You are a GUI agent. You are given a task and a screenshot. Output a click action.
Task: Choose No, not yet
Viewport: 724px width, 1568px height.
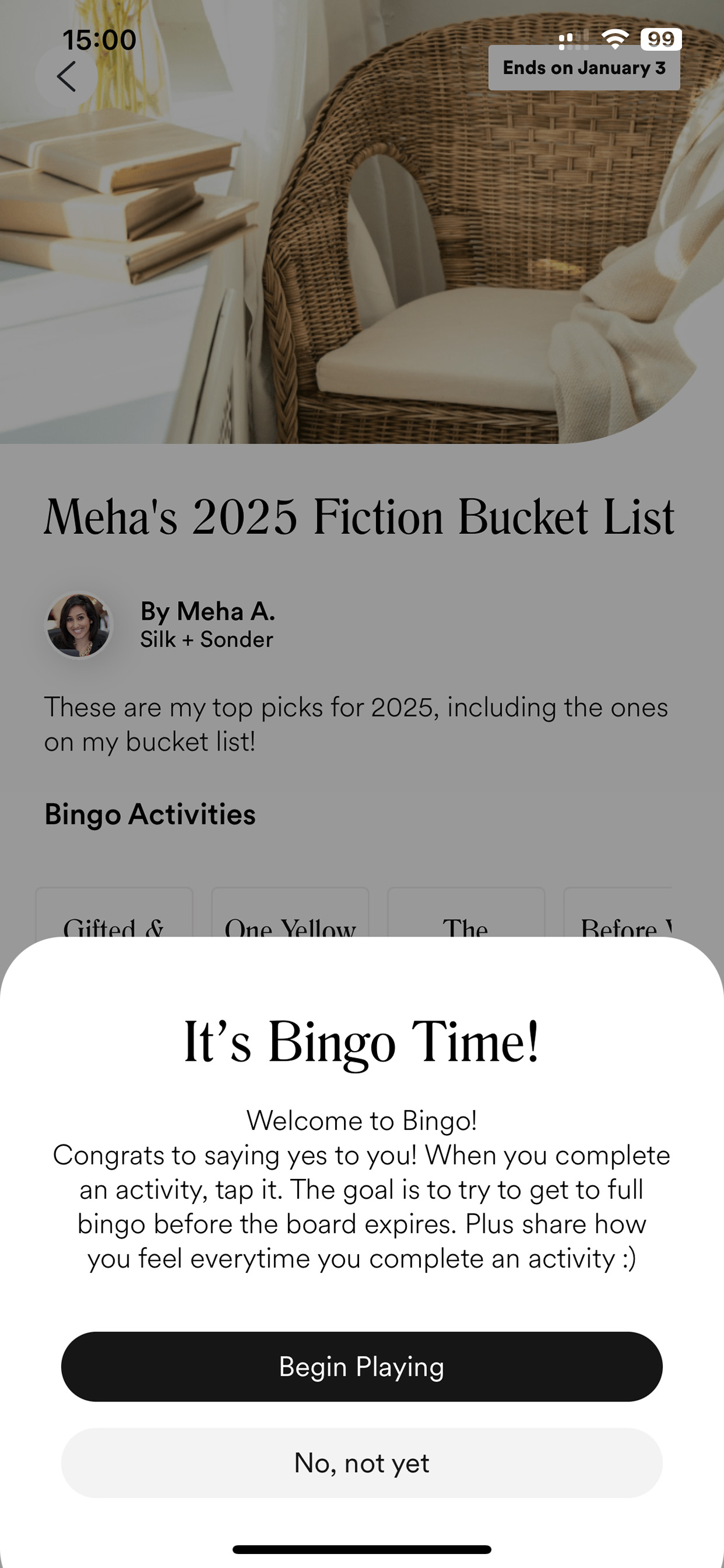361,1463
